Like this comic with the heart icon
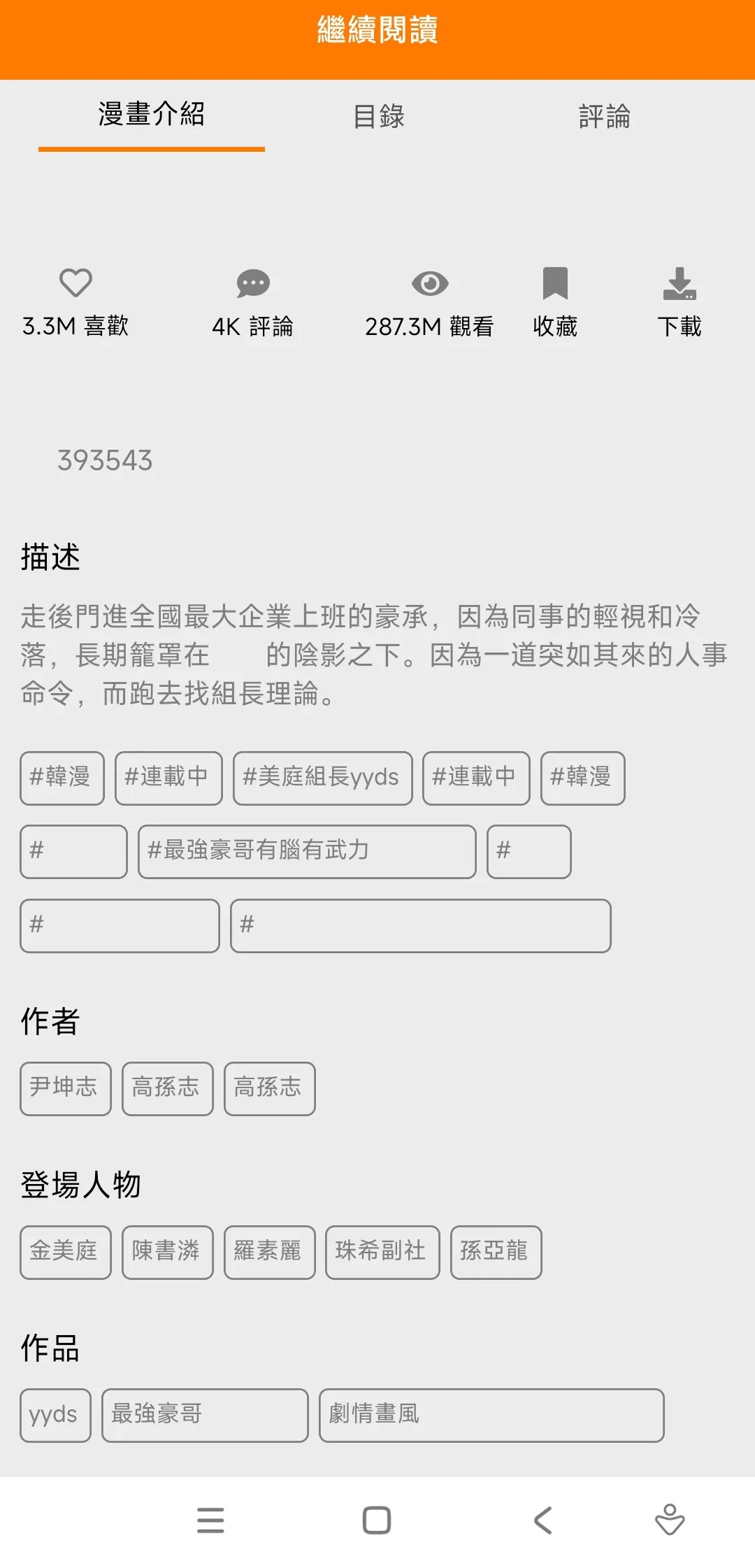This screenshot has width=755, height=1568. (75, 283)
